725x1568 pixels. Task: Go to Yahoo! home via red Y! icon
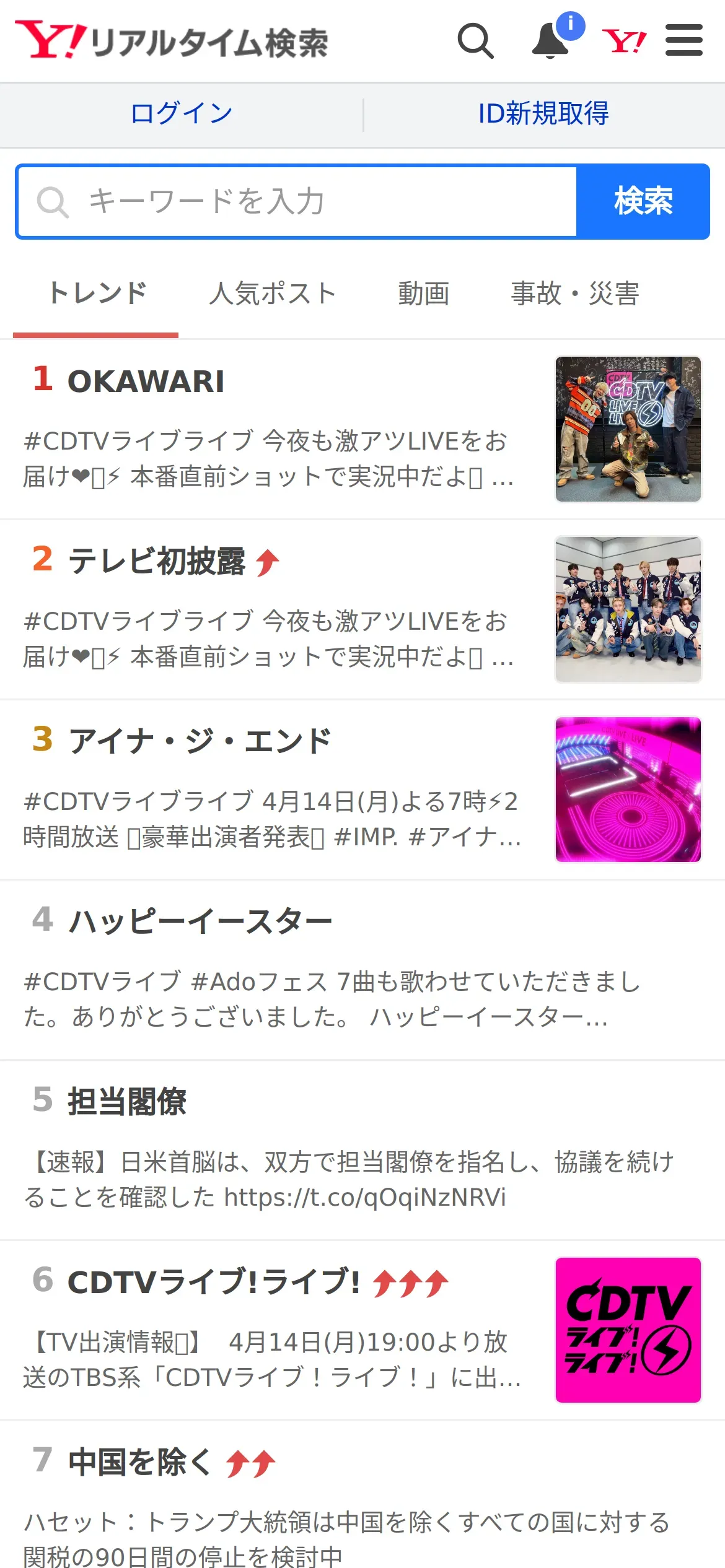coord(624,41)
